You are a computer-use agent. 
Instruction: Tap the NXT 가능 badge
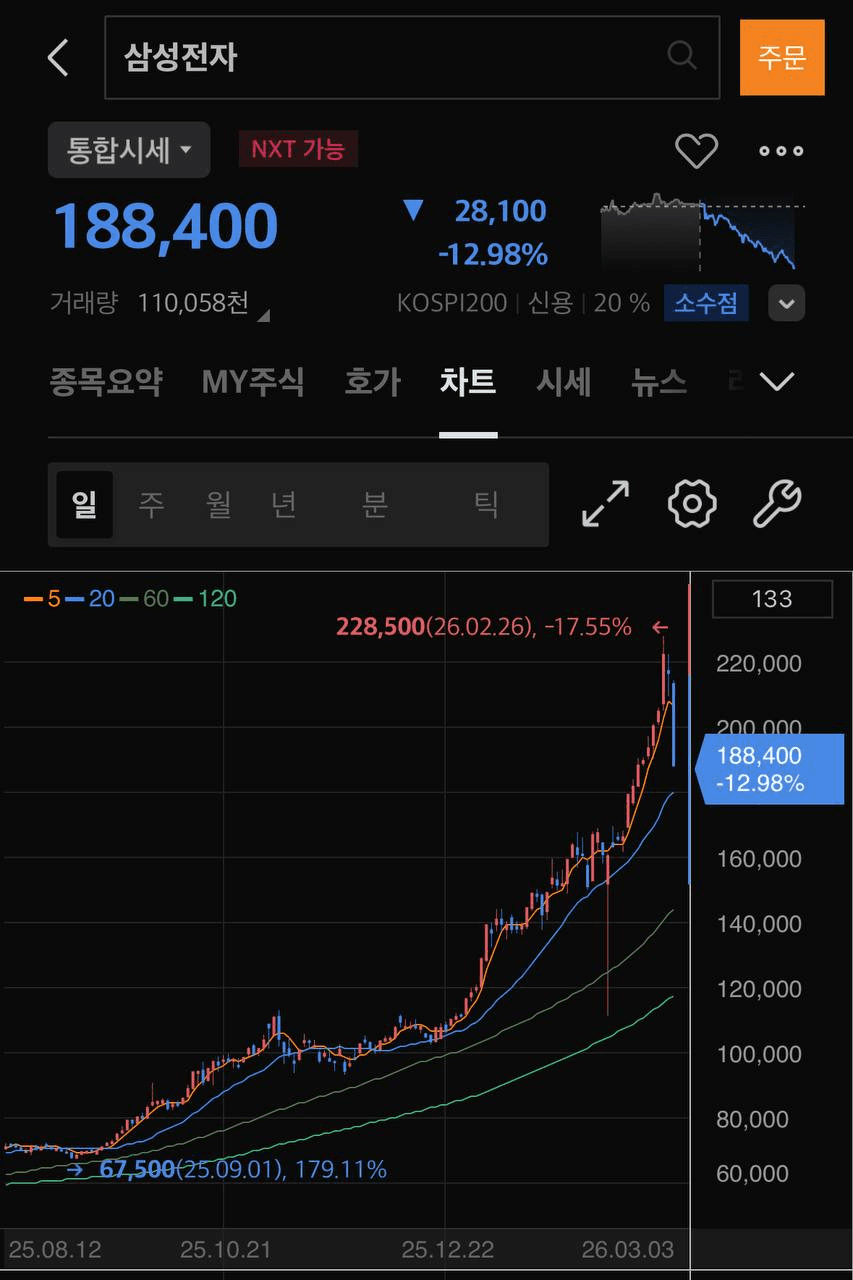pyautogui.click(x=297, y=150)
